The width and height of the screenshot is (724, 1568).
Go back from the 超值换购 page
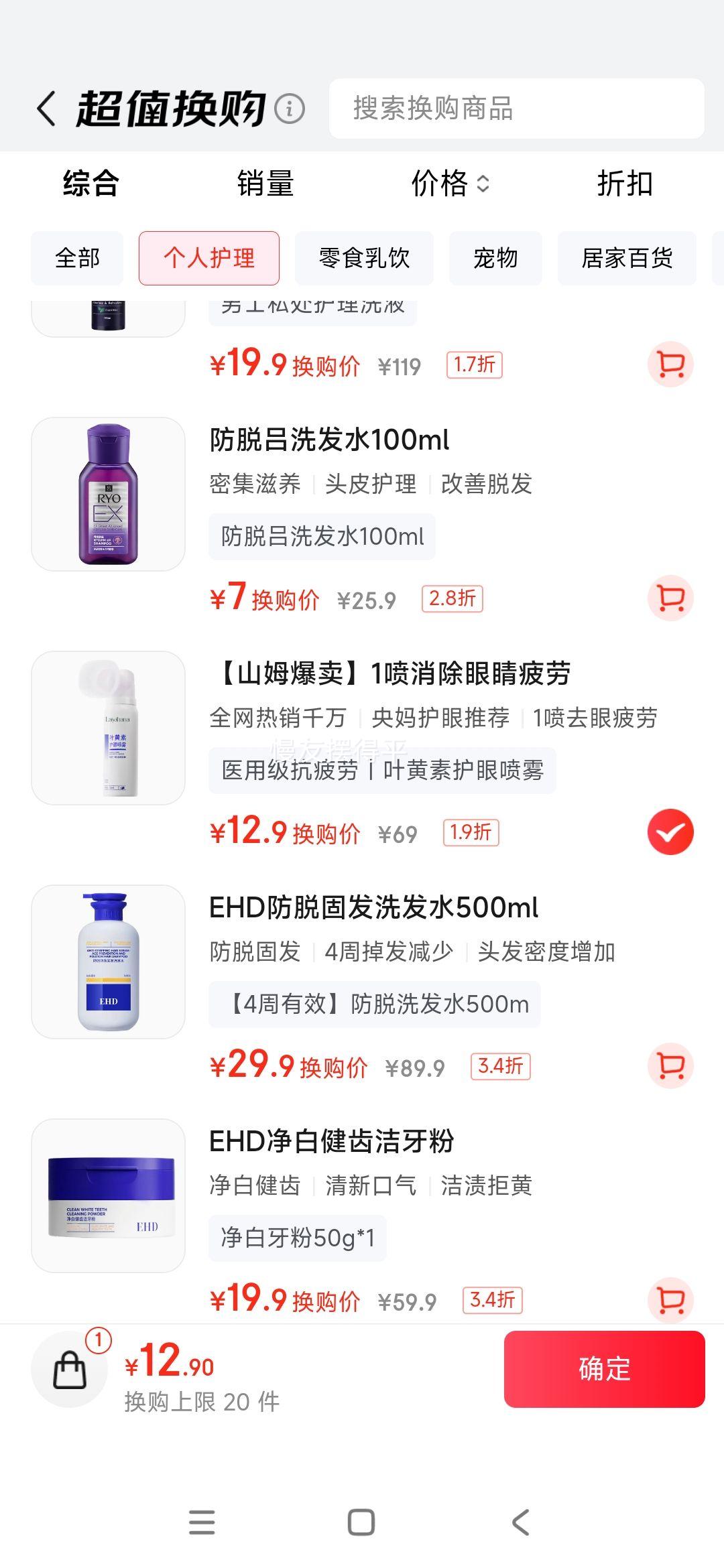coord(46,109)
